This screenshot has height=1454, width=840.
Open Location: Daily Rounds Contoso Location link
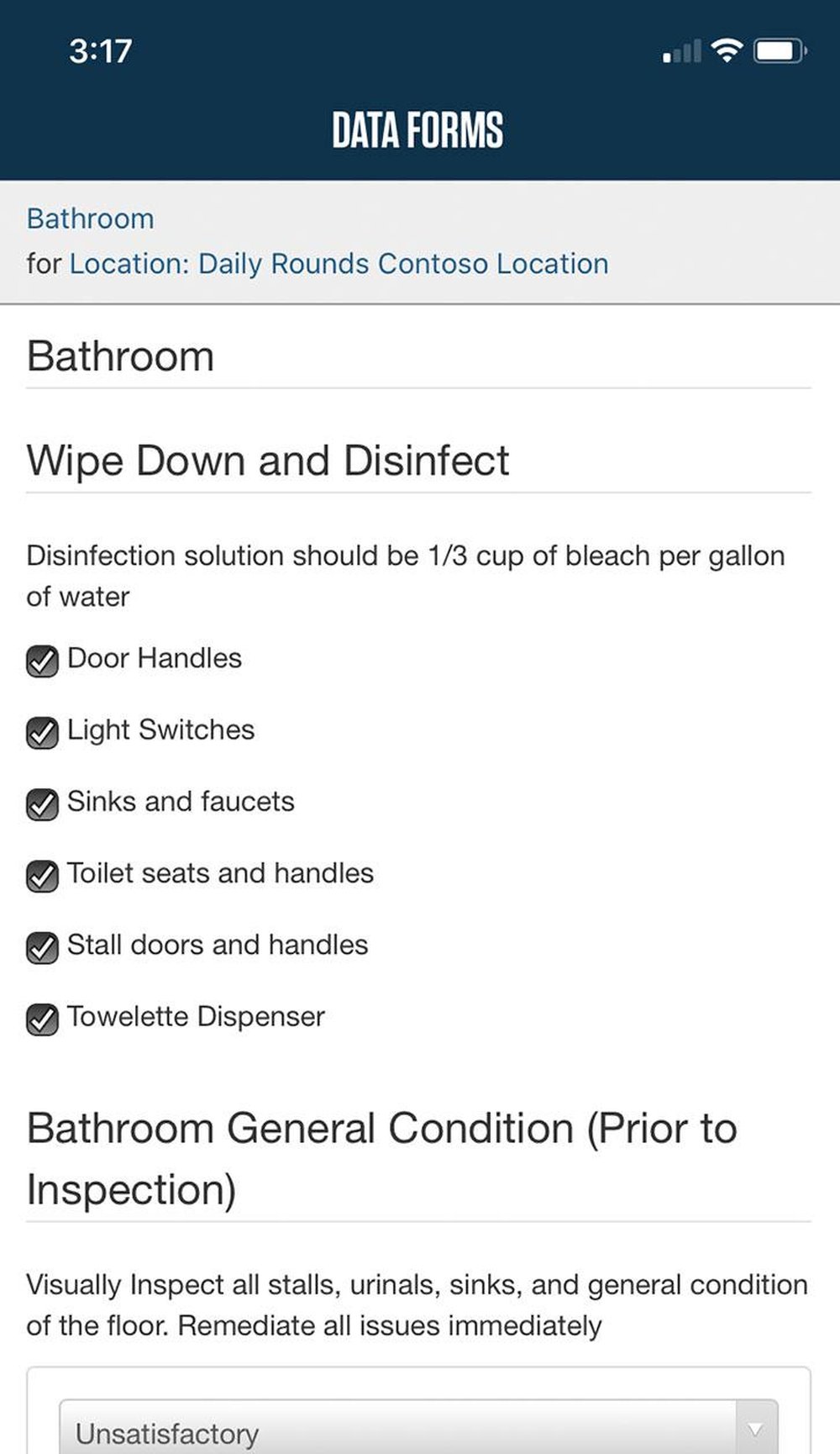click(x=339, y=264)
